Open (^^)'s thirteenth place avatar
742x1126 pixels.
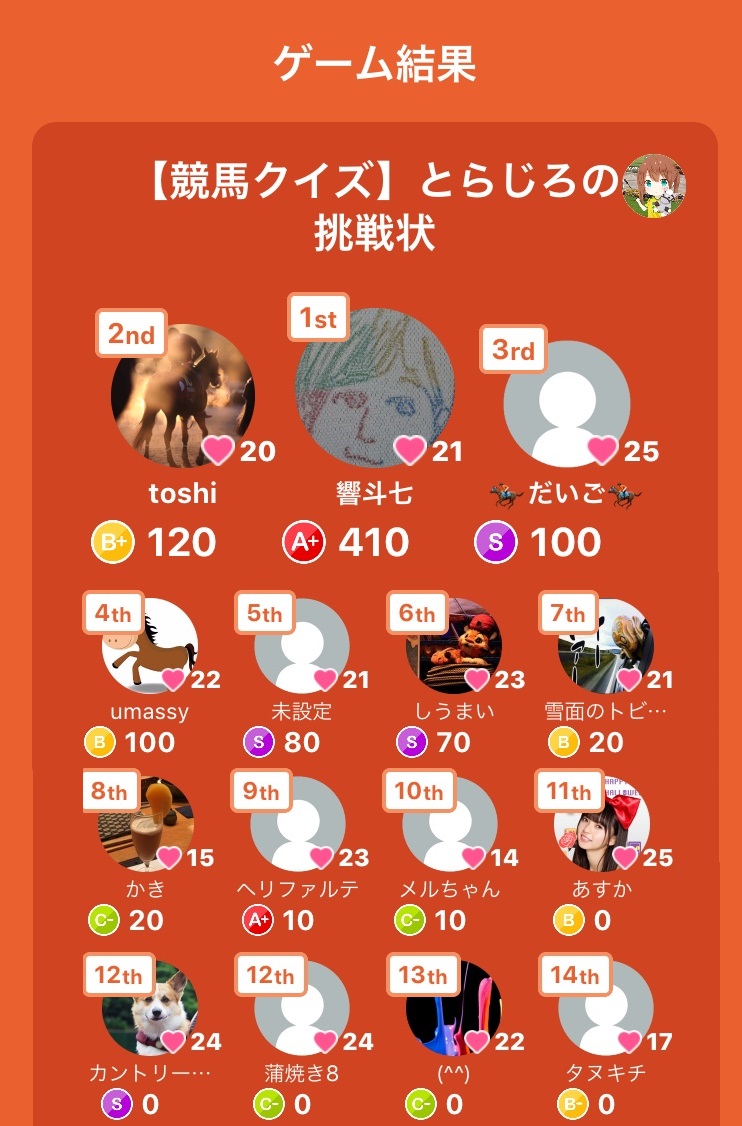pyautogui.click(x=454, y=1009)
